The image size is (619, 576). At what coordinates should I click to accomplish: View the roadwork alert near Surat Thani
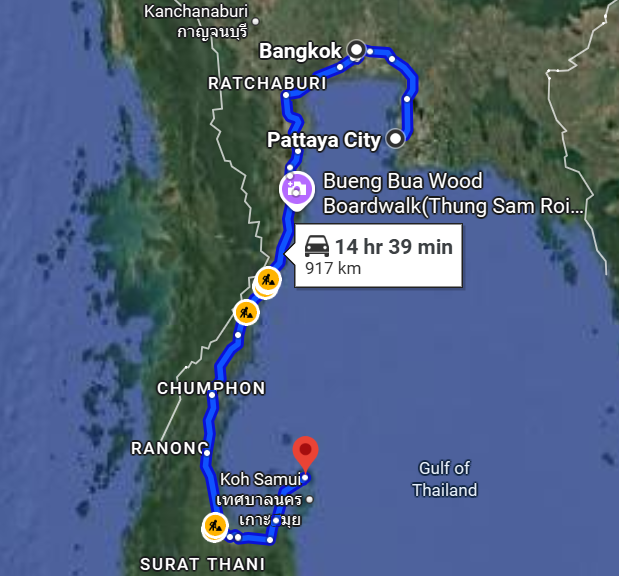click(215, 525)
